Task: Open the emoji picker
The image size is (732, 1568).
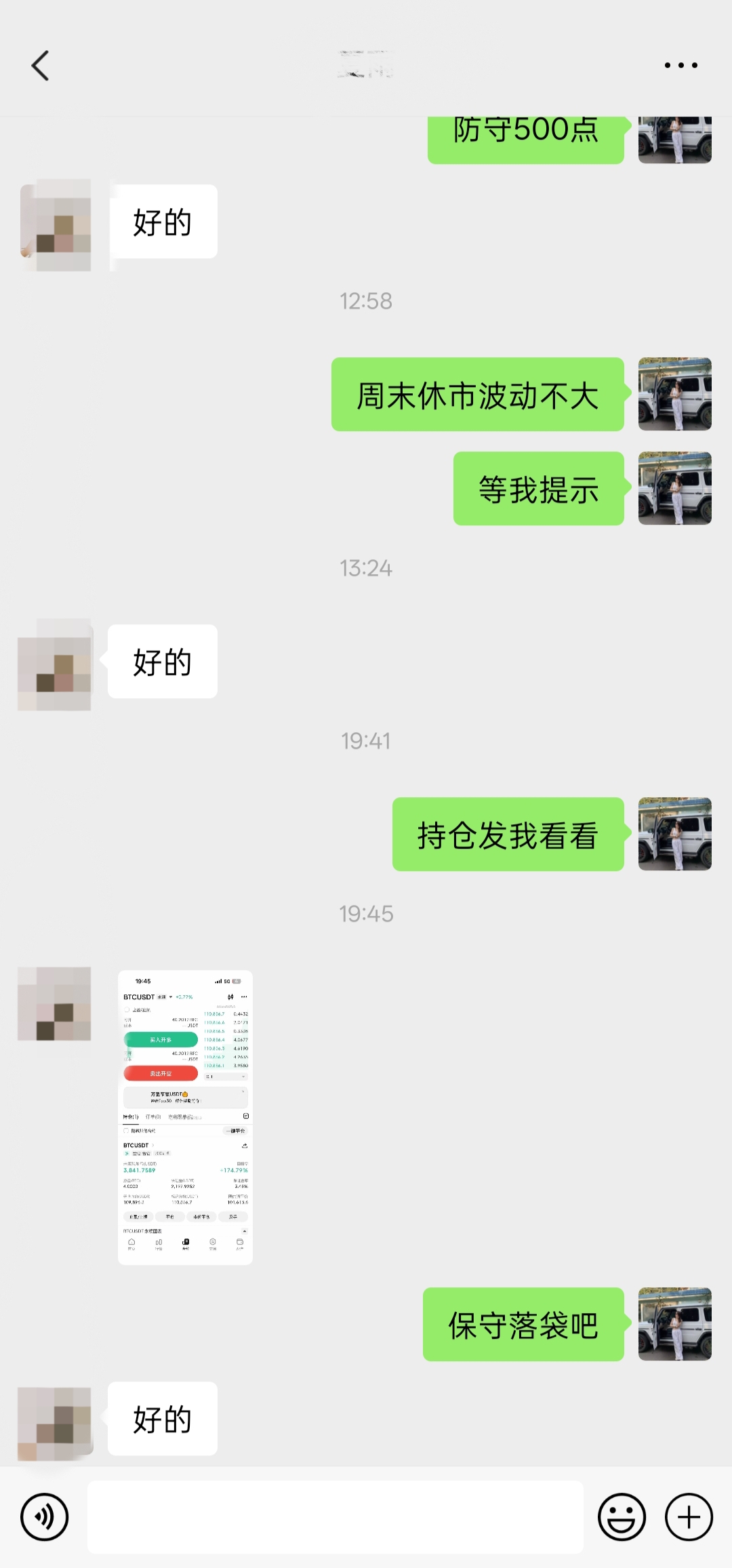Action: (621, 1516)
